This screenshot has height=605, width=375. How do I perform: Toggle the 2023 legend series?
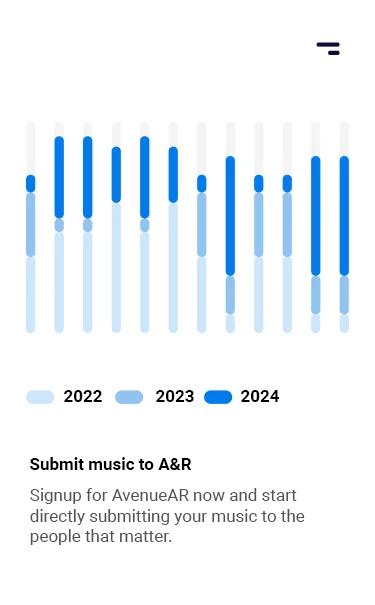click(155, 397)
